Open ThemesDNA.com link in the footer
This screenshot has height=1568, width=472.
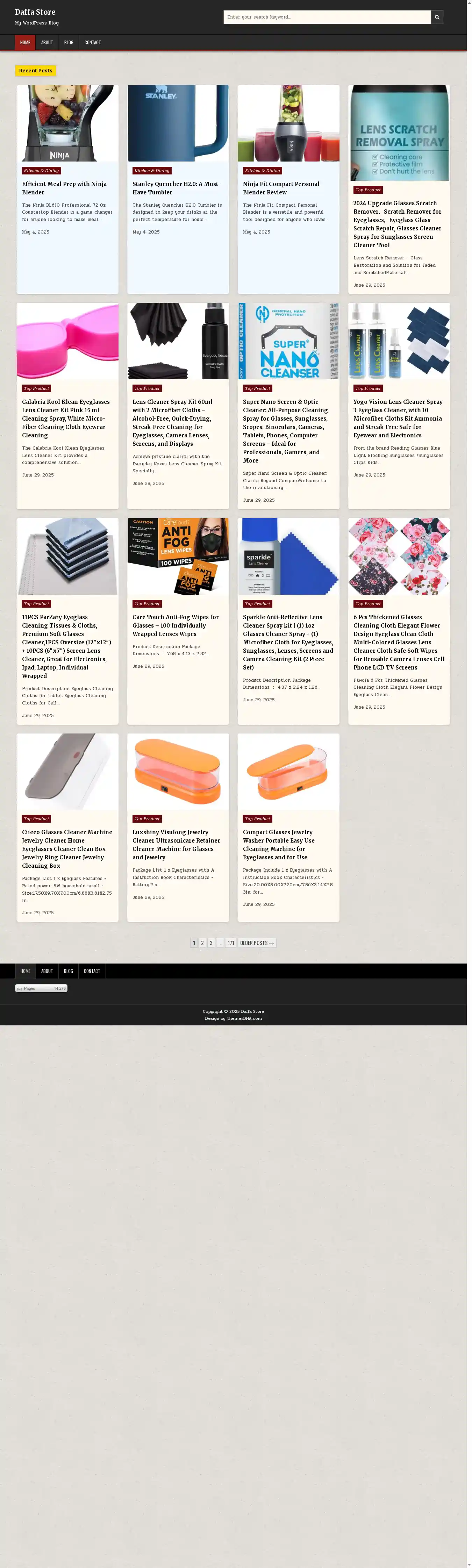pos(244,1018)
